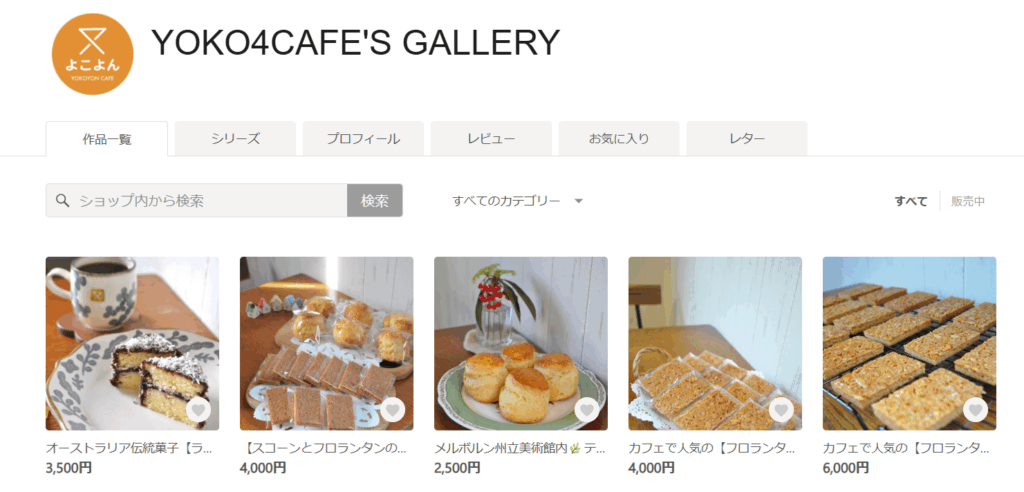Expand the すべてのカテゴリー dropdown
The image size is (1024, 492).
[x=517, y=201]
